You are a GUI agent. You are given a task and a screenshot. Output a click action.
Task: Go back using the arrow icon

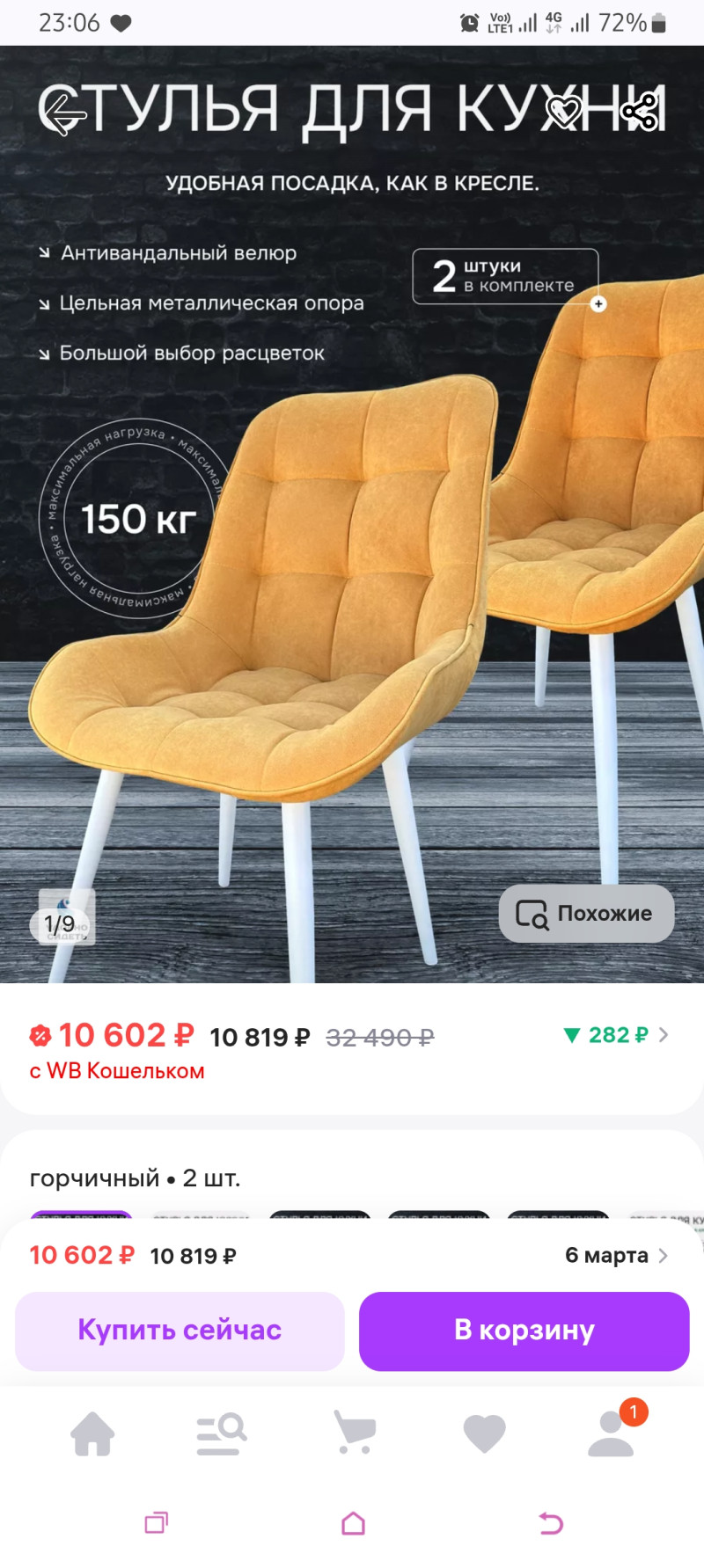coord(65,113)
